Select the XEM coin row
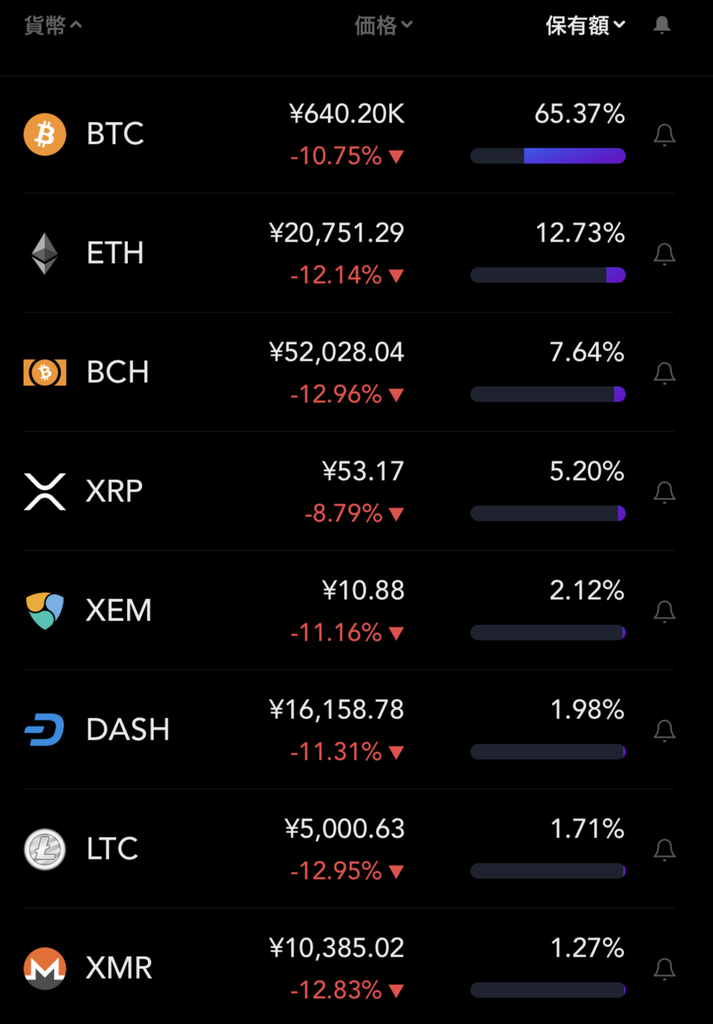Screen dimensions: 713x1024 pyautogui.click(x=118, y=610)
